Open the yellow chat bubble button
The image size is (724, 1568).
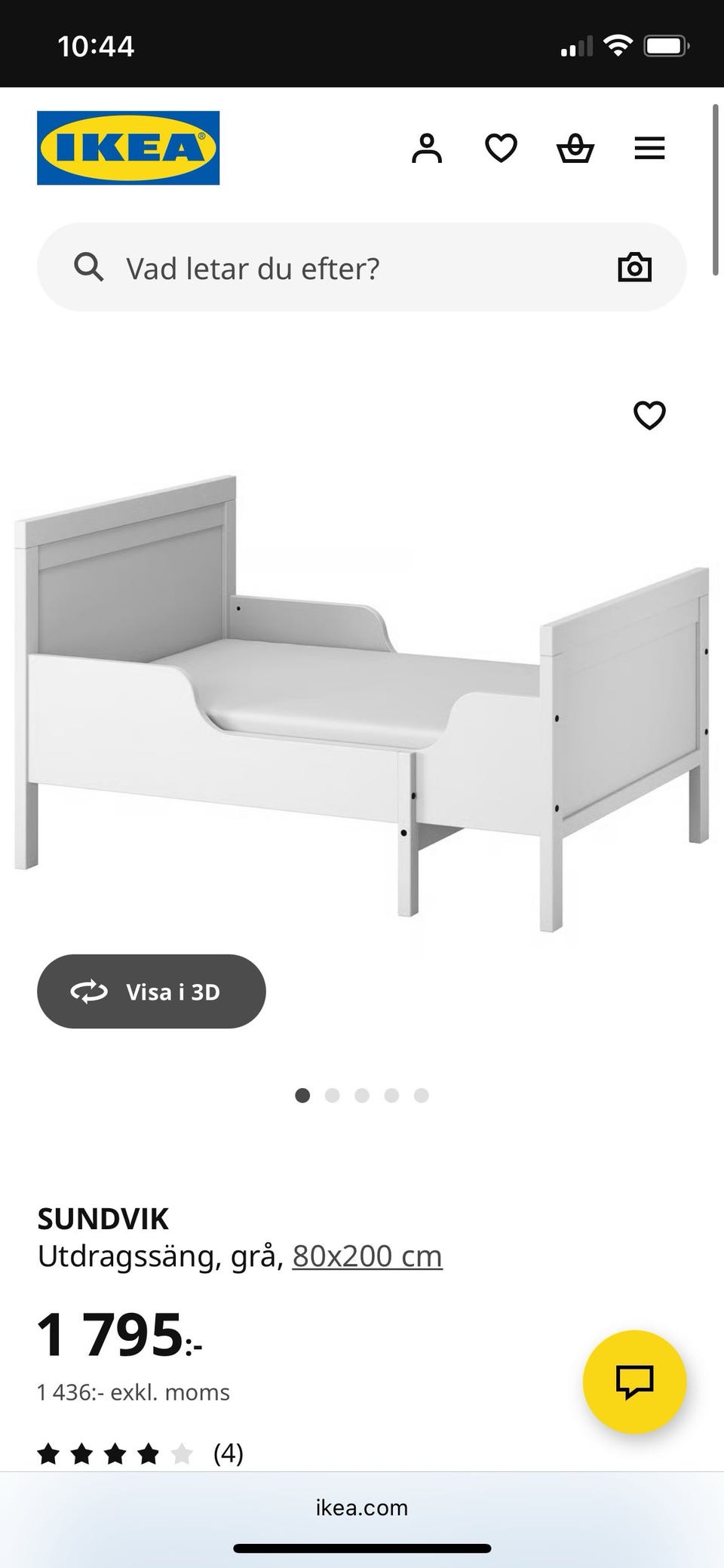click(x=634, y=1382)
